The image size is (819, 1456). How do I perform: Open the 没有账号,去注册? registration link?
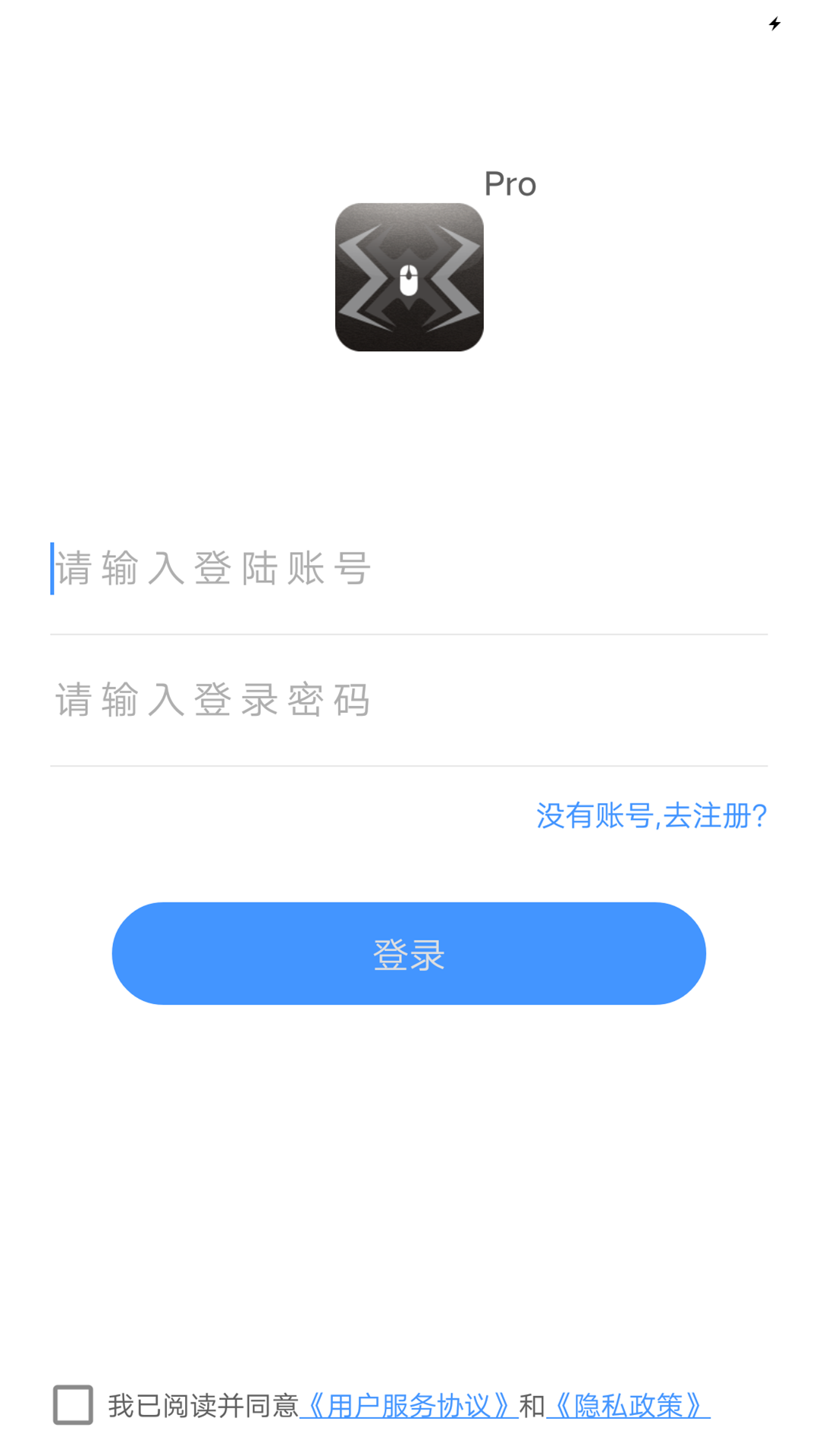tap(651, 816)
